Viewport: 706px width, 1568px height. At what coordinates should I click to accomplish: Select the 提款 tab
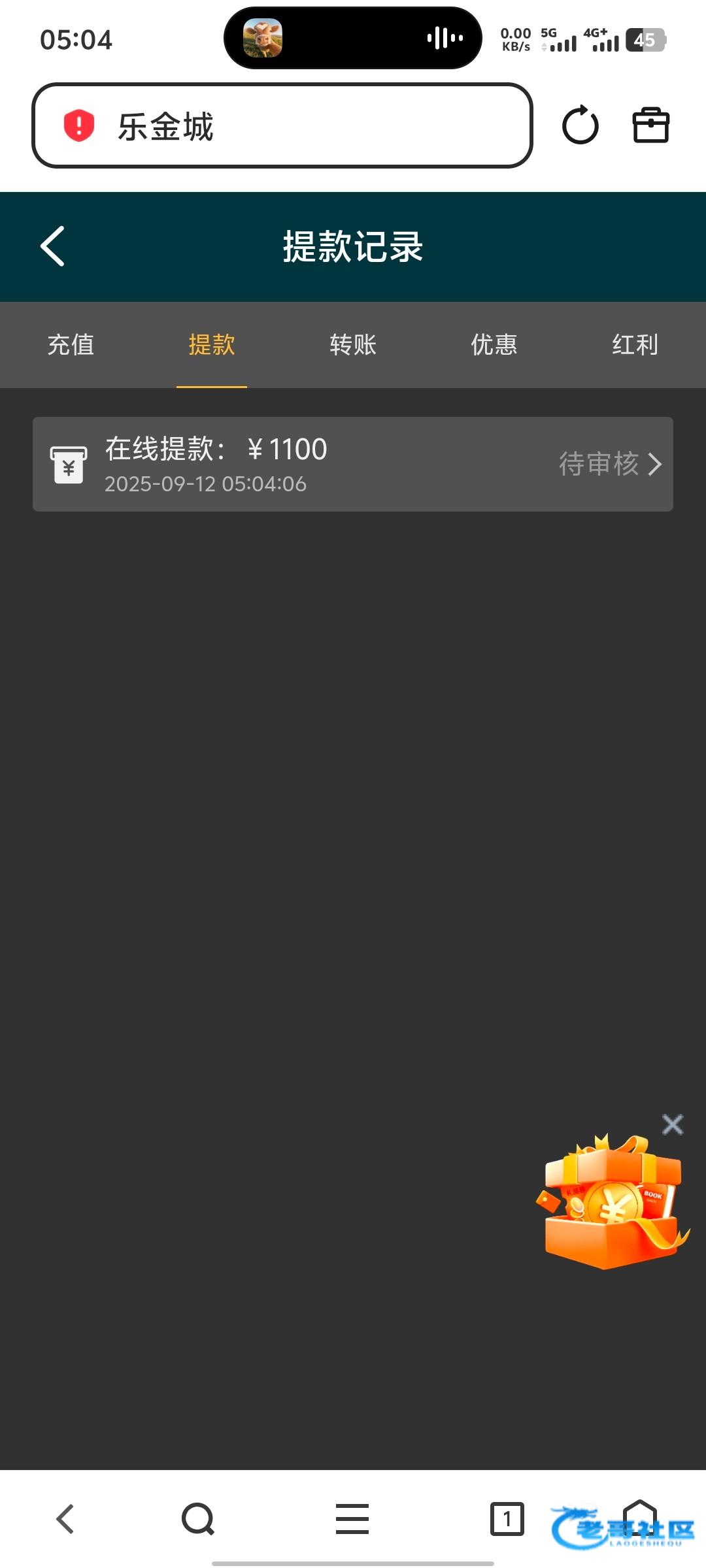(x=212, y=344)
